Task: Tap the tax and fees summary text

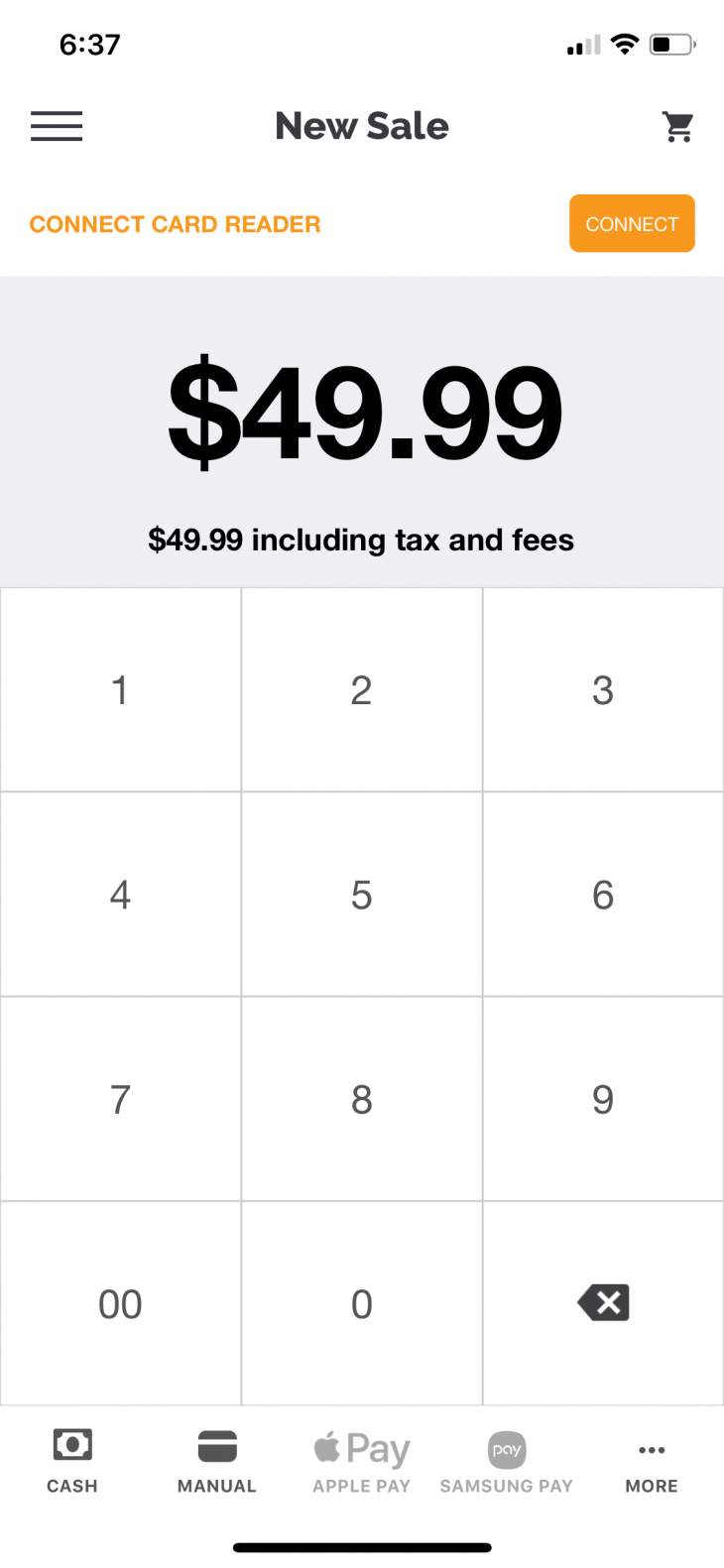Action: click(x=362, y=540)
